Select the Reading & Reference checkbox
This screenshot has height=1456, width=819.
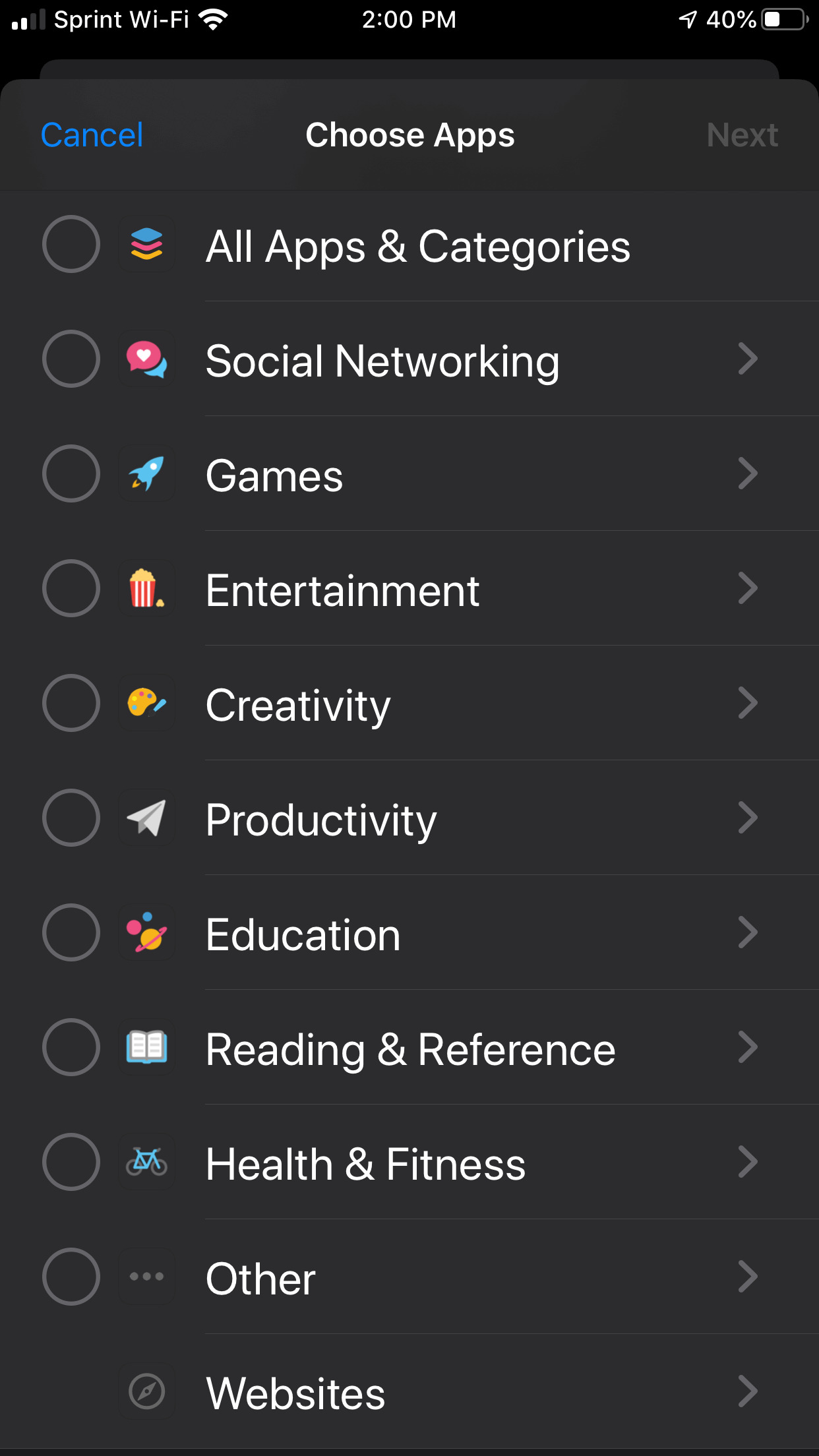(x=71, y=1047)
